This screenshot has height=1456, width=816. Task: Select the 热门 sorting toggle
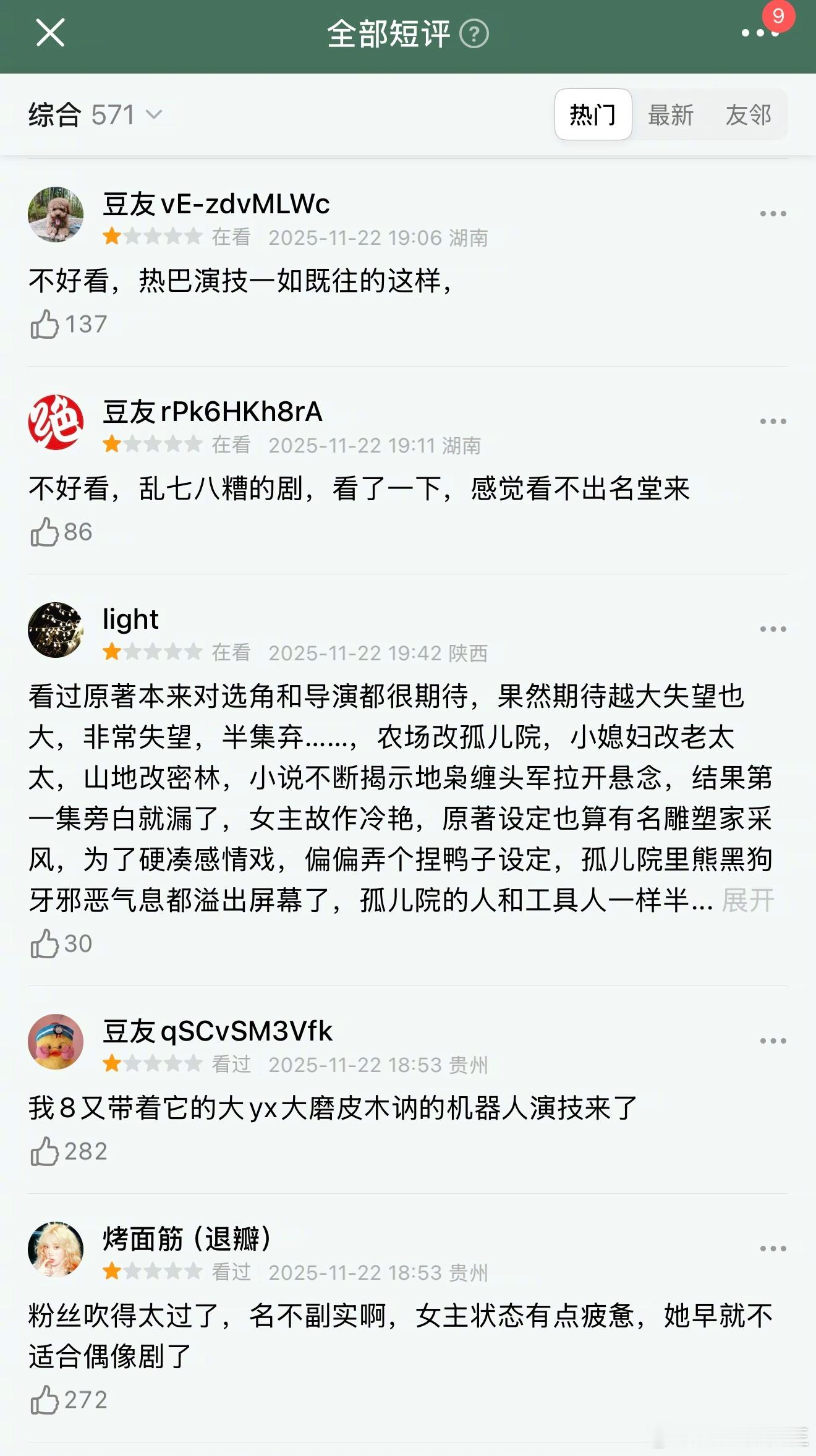click(x=593, y=114)
